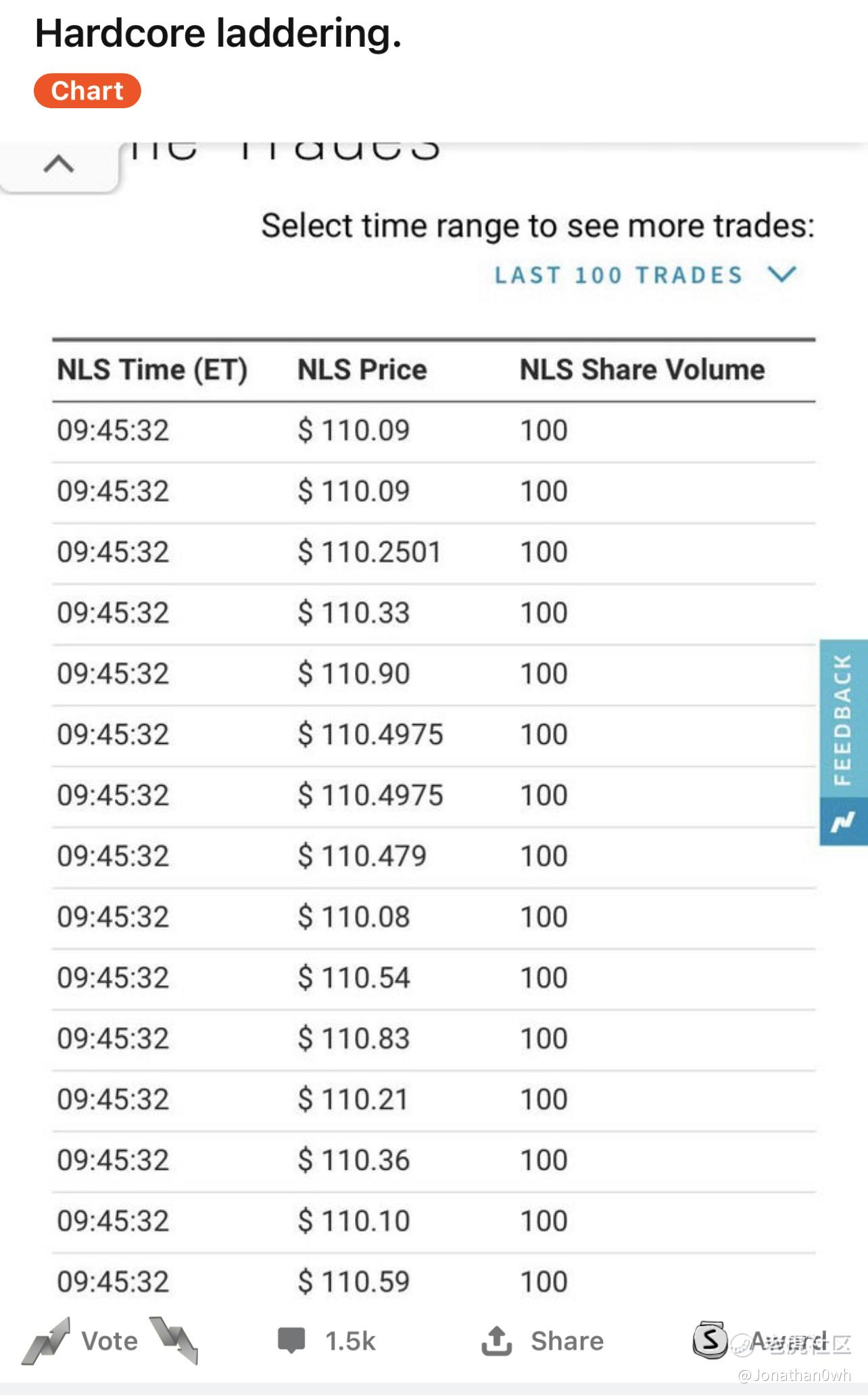Image resolution: width=868 pixels, height=1395 pixels.
Task: Open the 1.5k comments
Action: [x=327, y=1341]
